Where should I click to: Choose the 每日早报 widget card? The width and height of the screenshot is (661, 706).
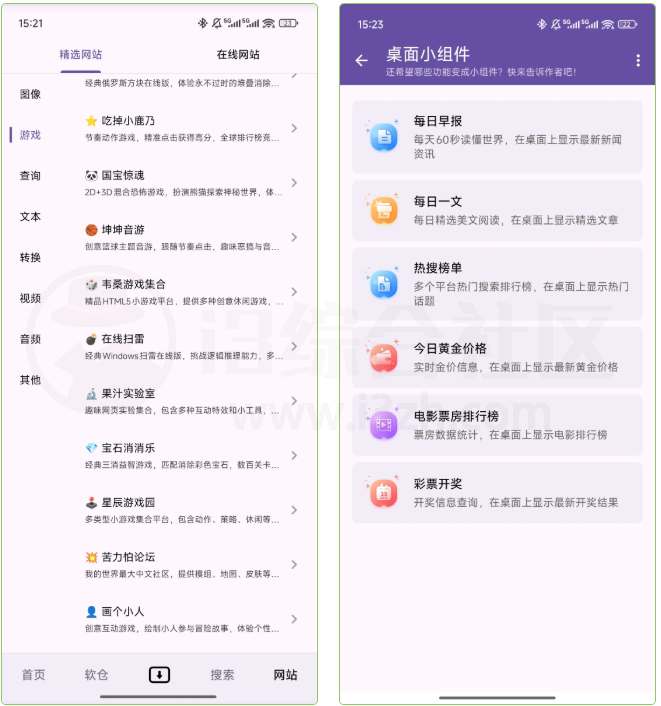coord(497,137)
